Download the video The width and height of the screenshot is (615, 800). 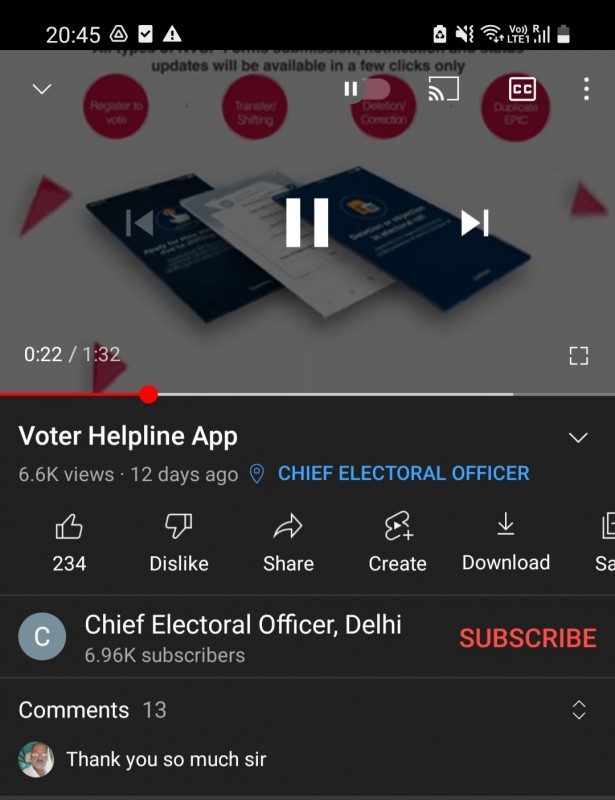coord(506,541)
